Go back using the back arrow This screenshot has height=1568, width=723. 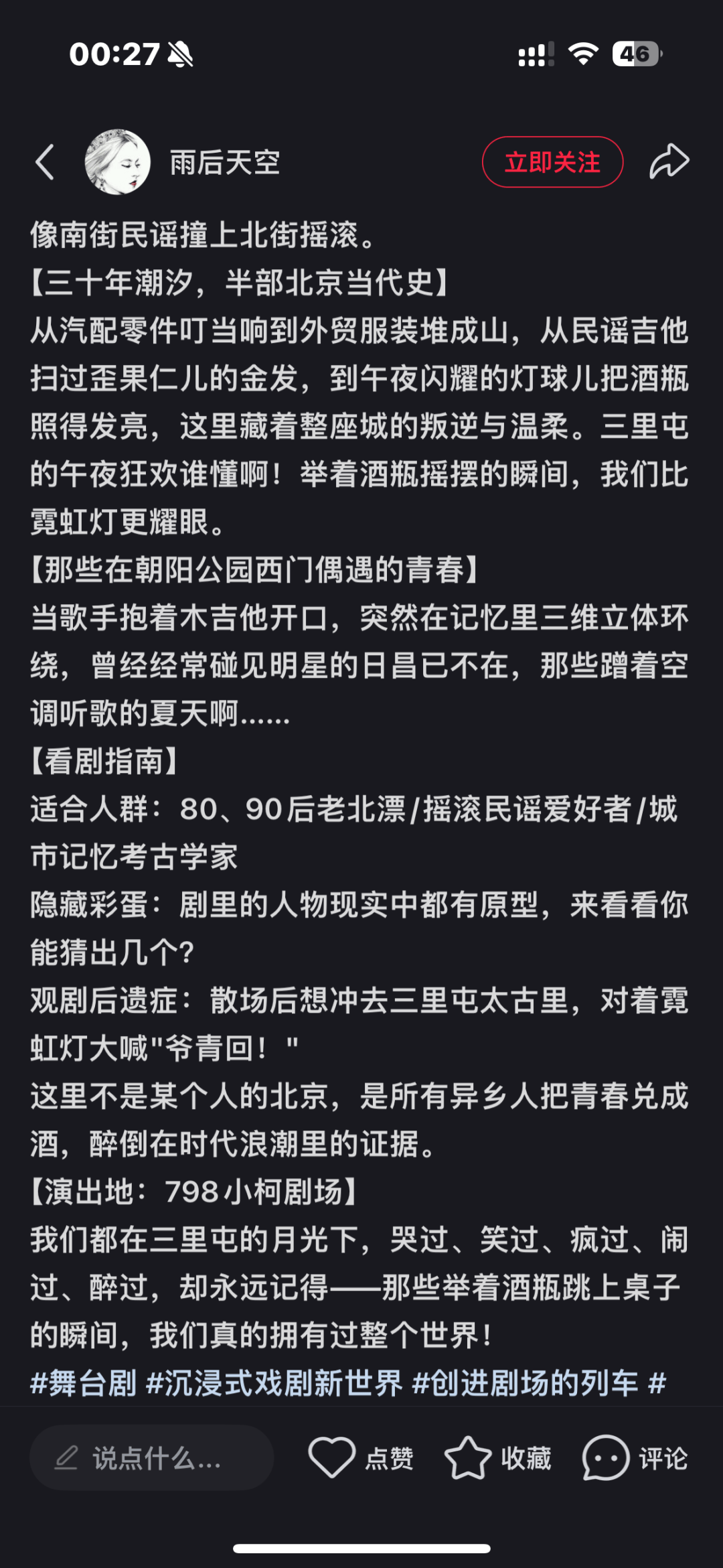tap(45, 162)
